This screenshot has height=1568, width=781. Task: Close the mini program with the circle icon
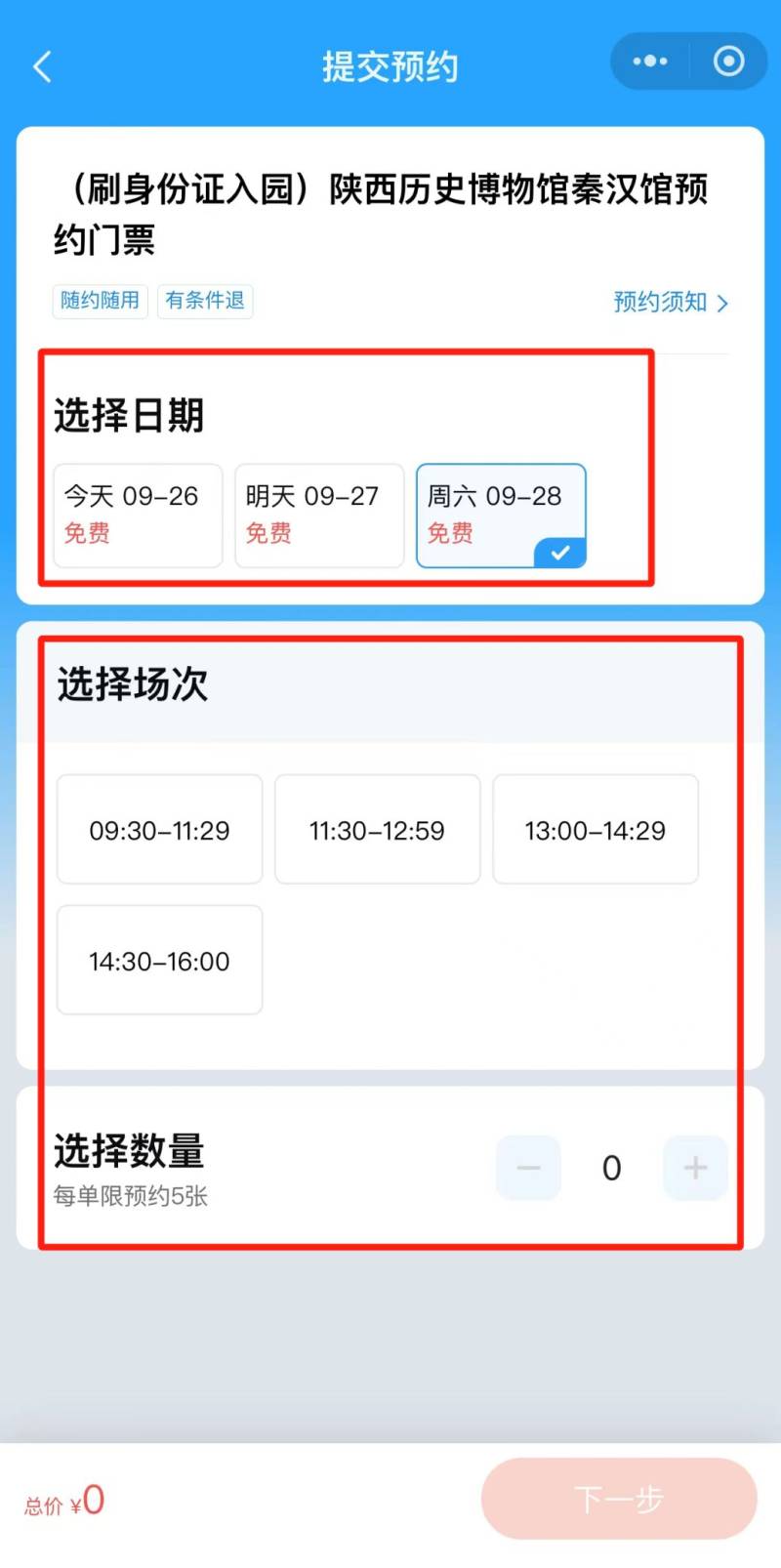coord(728,62)
